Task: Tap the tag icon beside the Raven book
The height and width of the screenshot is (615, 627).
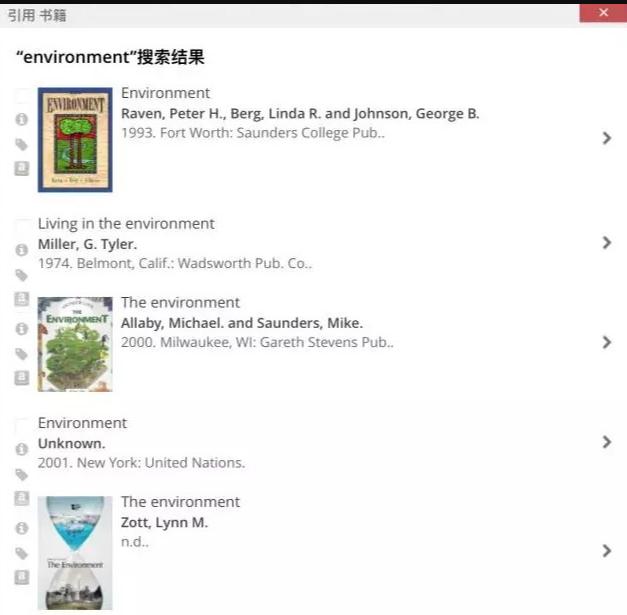Action: [22, 144]
